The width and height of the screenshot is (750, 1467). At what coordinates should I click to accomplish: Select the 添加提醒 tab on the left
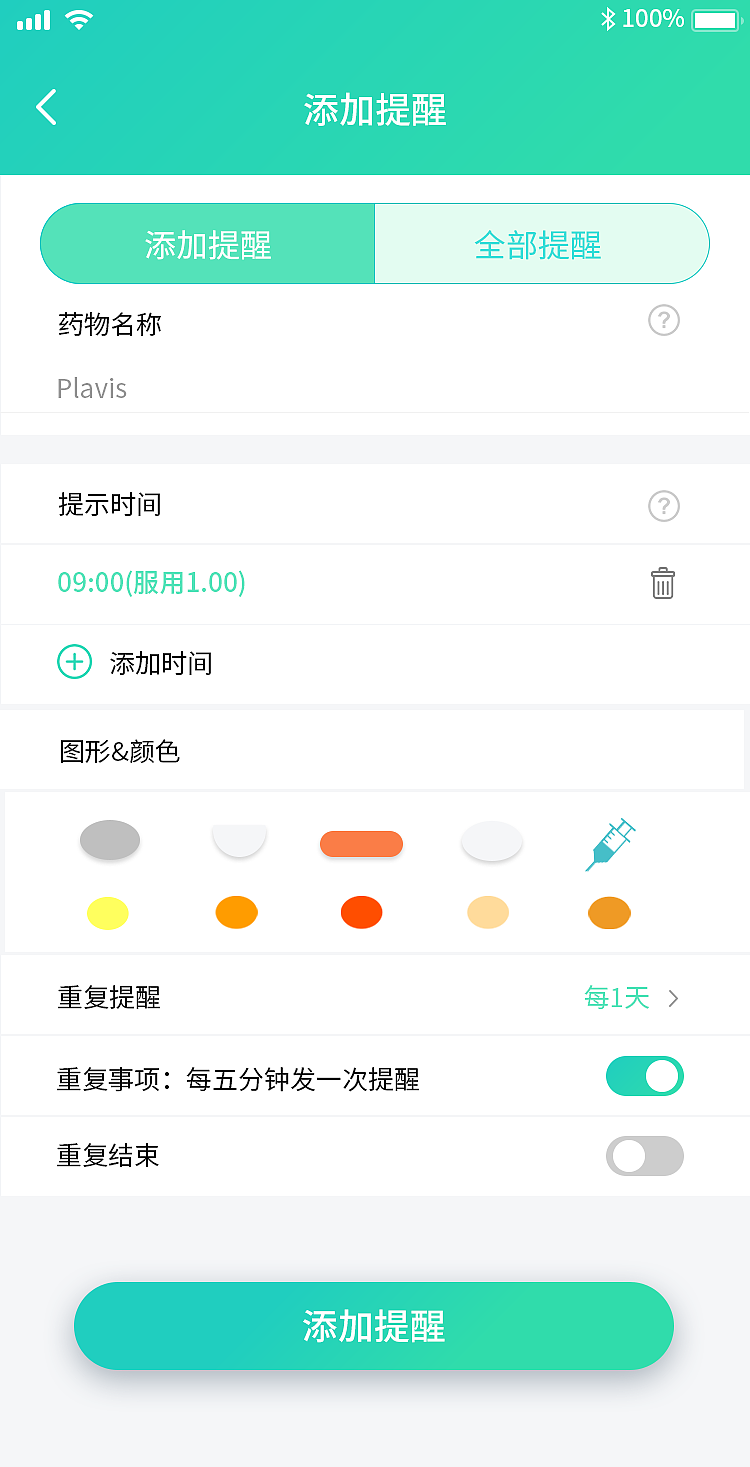pos(207,244)
